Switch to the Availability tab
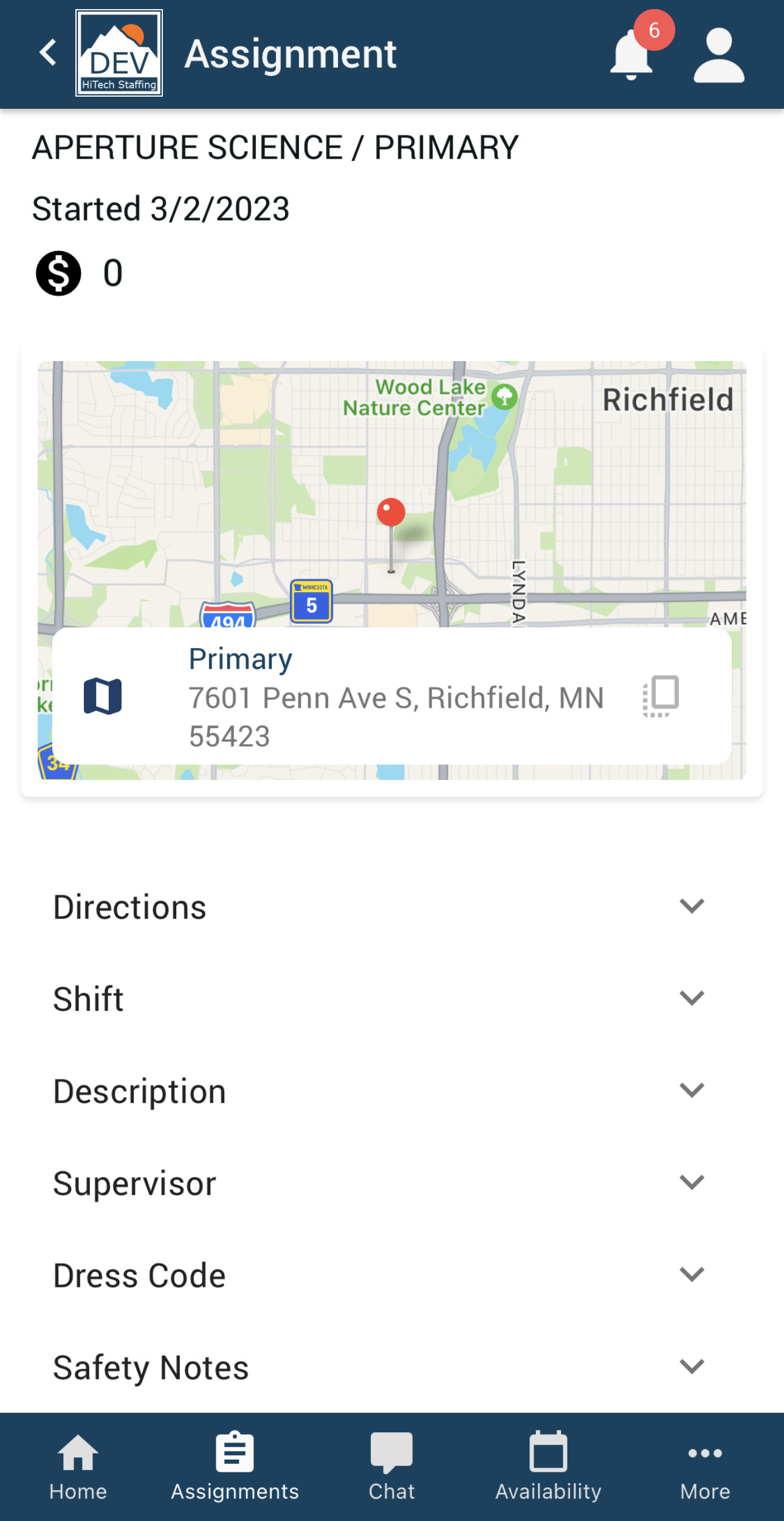This screenshot has width=784, height=1521. pos(548,1466)
